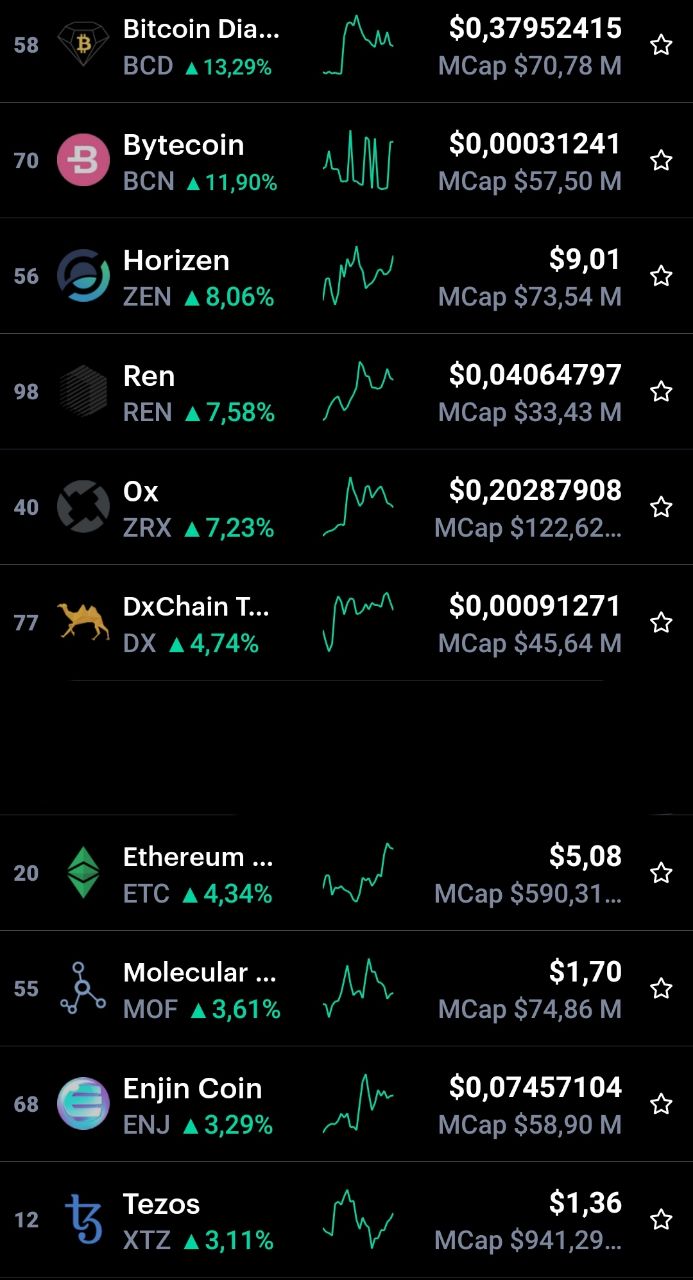
Task: Open the Molecular Future MOF row
Action: click(x=346, y=988)
